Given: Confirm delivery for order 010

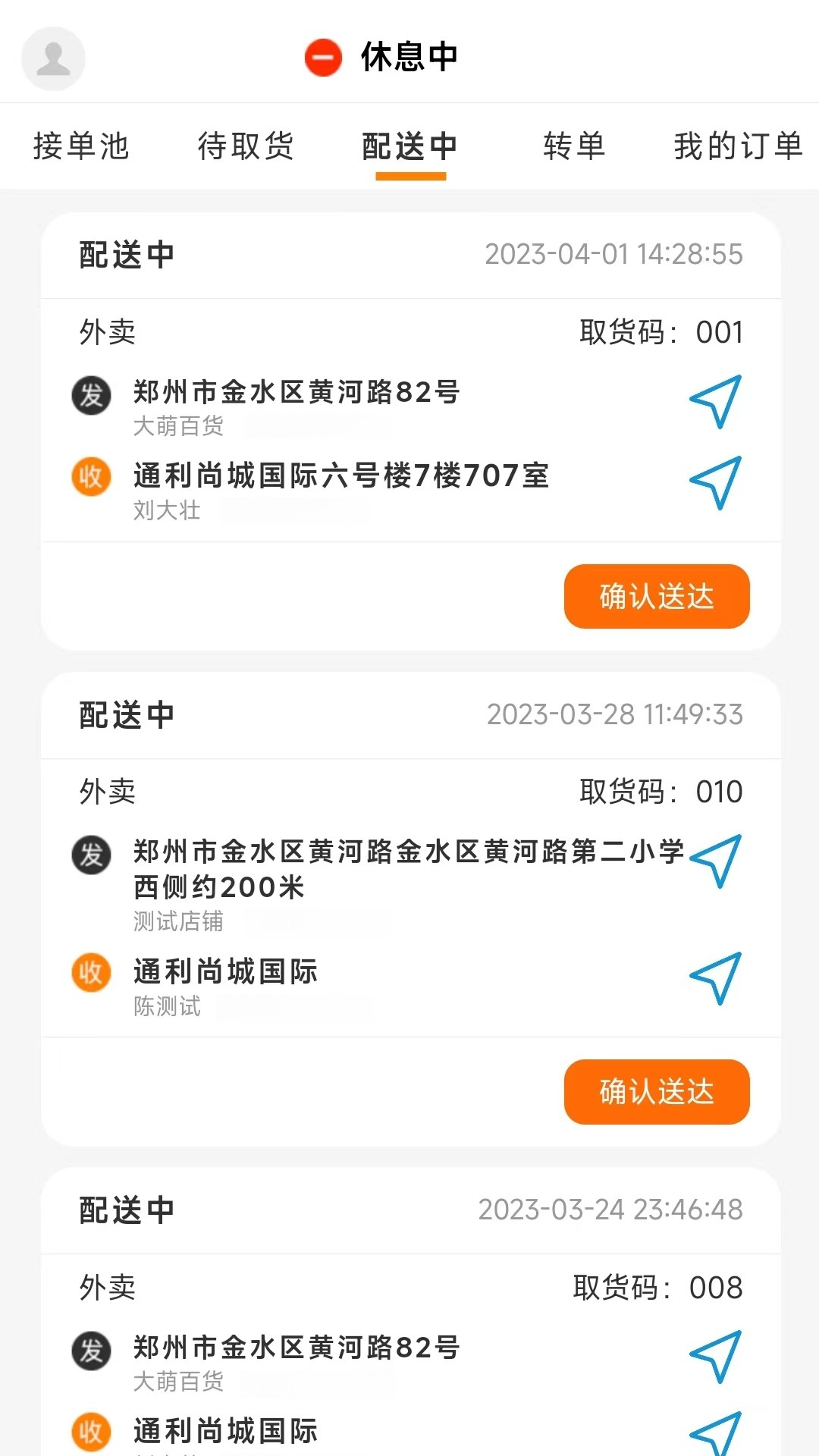Looking at the screenshot, I should coord(656,1091).
